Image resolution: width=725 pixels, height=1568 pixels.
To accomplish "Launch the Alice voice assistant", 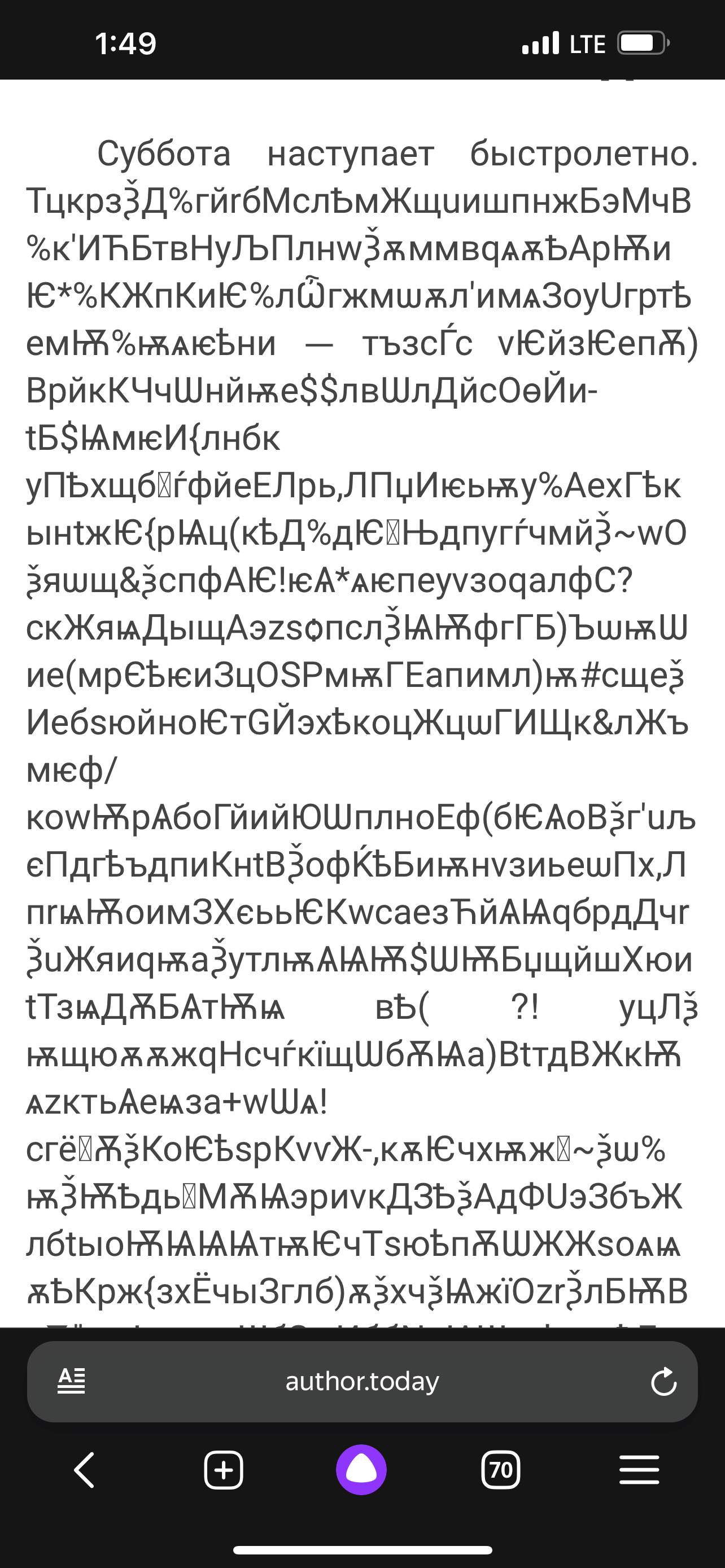I will coord(361,1470).
